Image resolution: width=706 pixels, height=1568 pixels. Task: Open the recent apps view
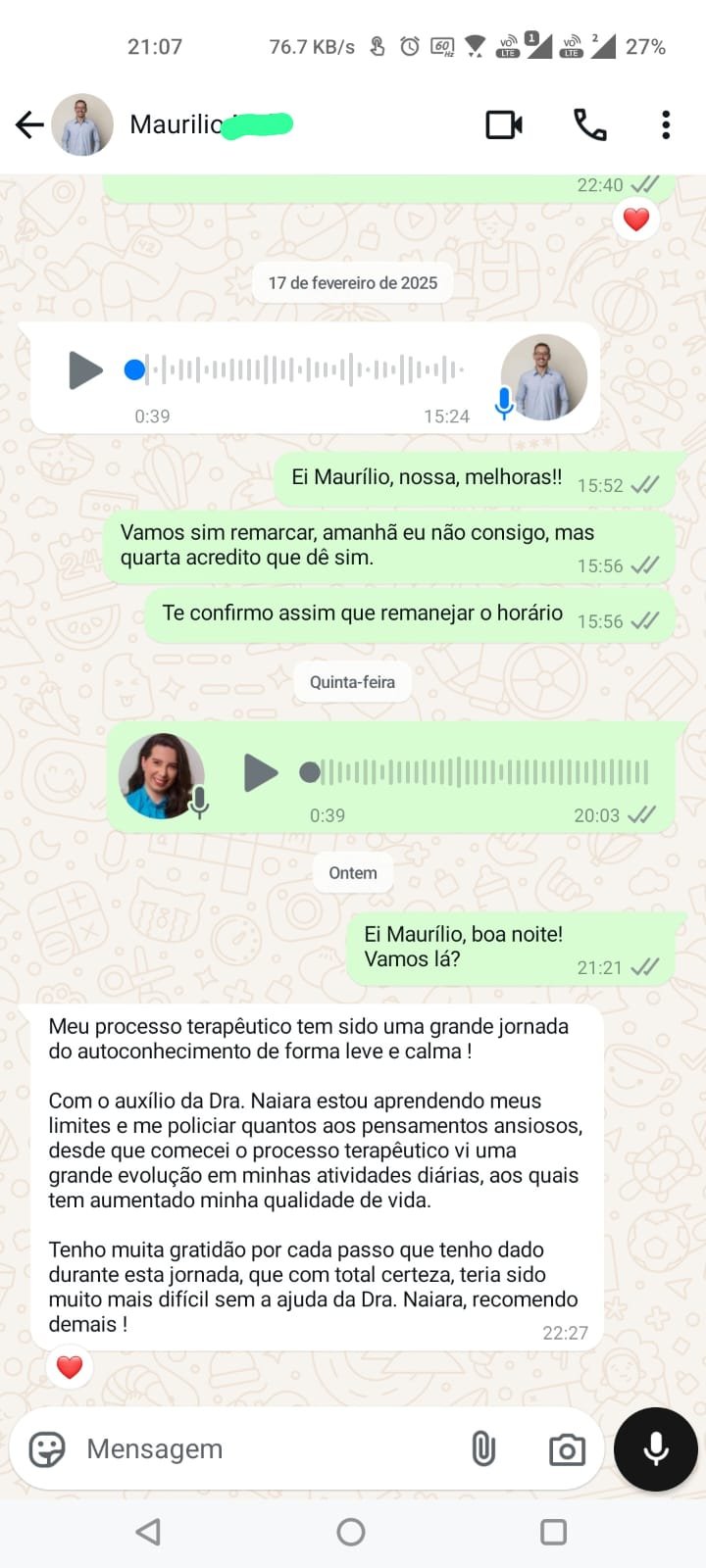pos(553,1532)
